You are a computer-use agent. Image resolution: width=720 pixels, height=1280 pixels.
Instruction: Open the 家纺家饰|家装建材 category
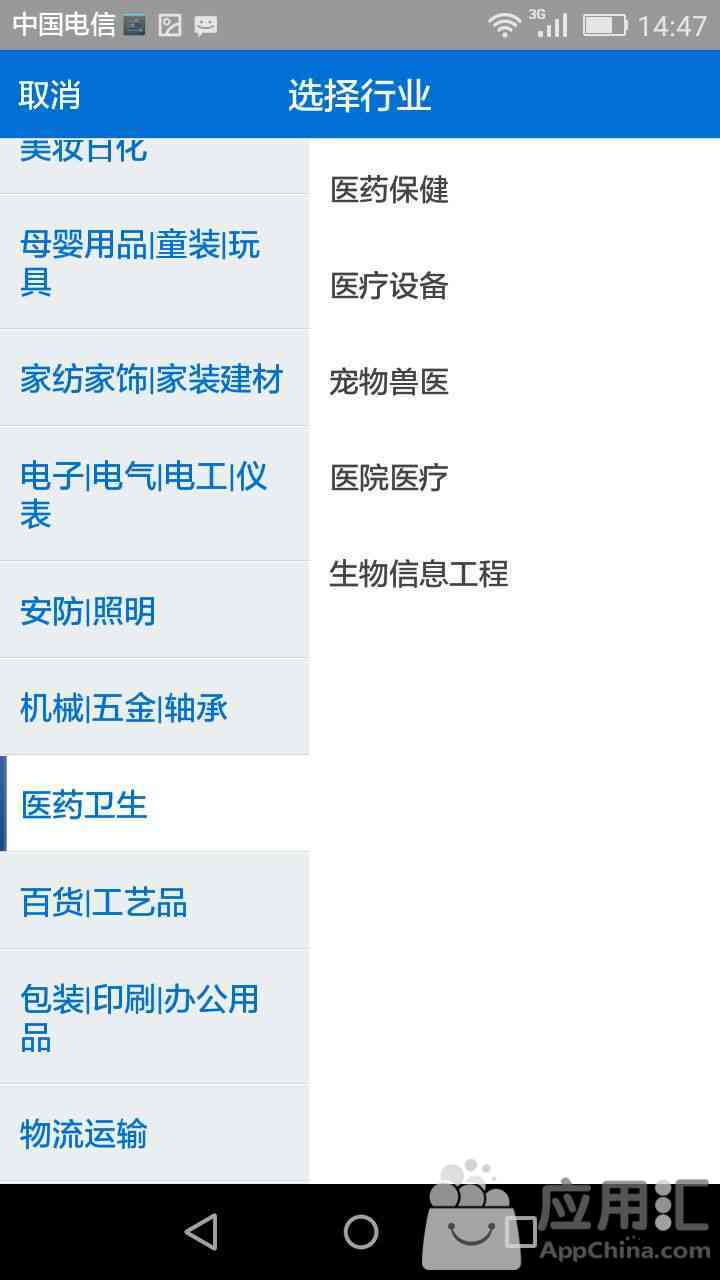click(x=154, y=379)
